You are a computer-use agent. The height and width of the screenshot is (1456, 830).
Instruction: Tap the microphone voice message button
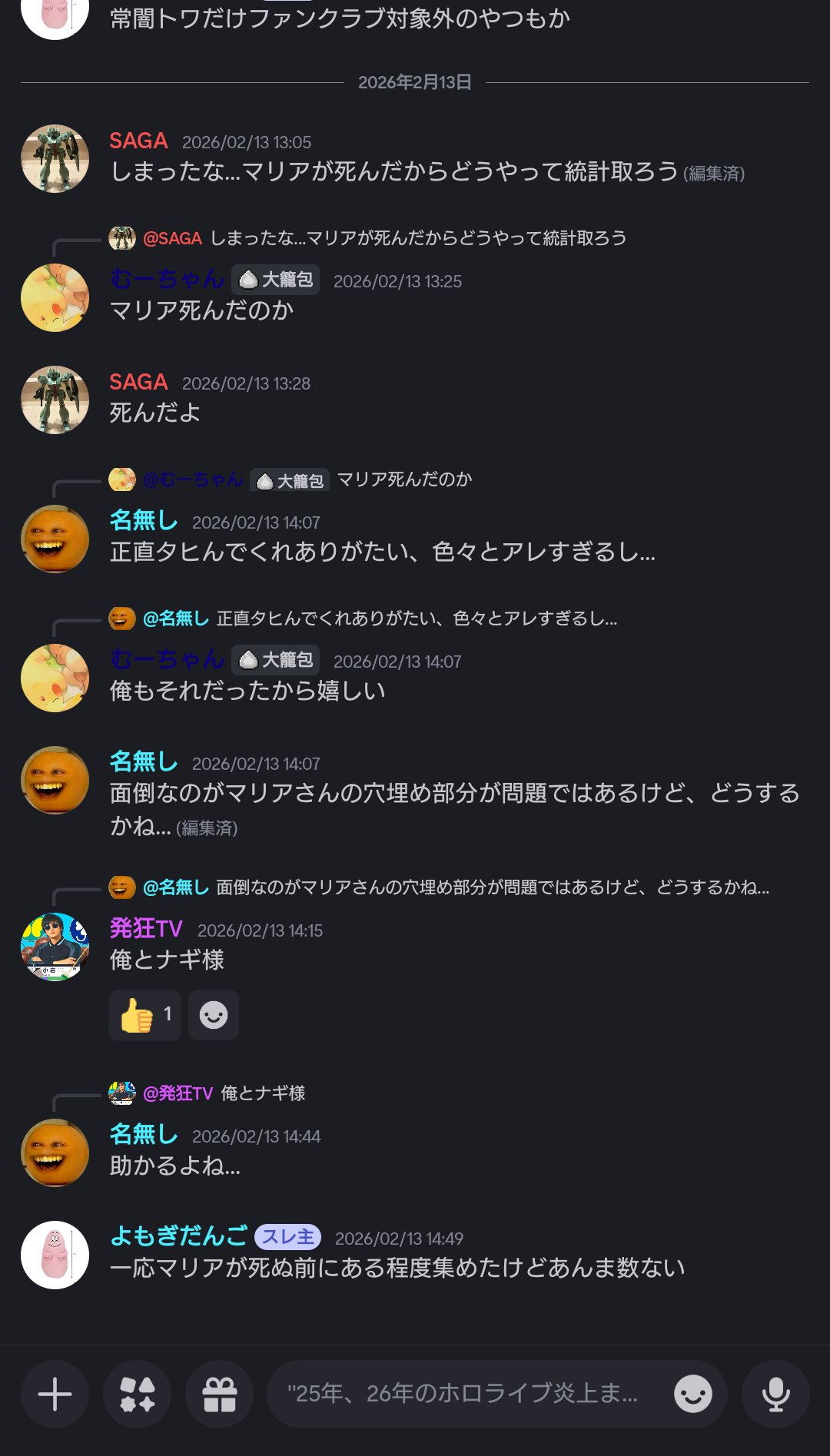[x=775, y=1394]
